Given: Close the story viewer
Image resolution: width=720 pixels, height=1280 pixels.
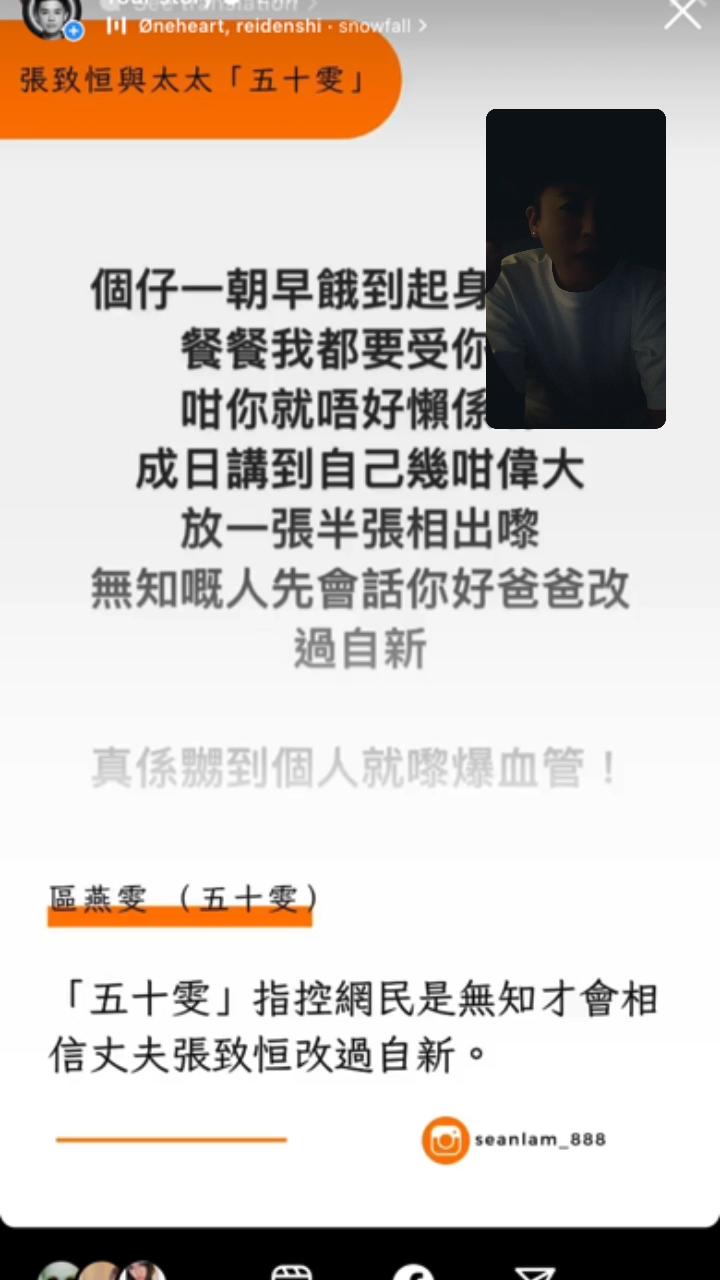Looking at the screenshot, I should coord(684,14).
